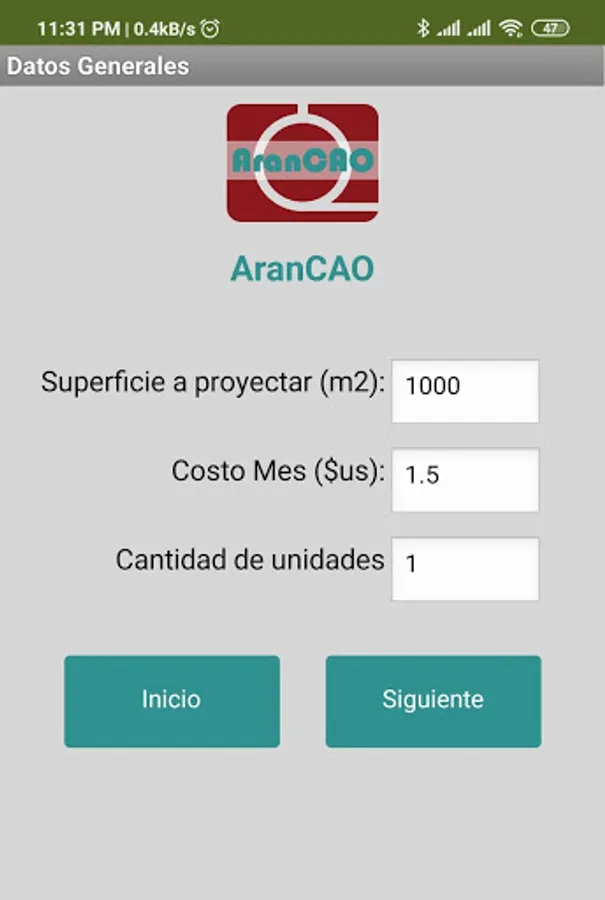Go back with the Inicio button

tap(172, 701)
